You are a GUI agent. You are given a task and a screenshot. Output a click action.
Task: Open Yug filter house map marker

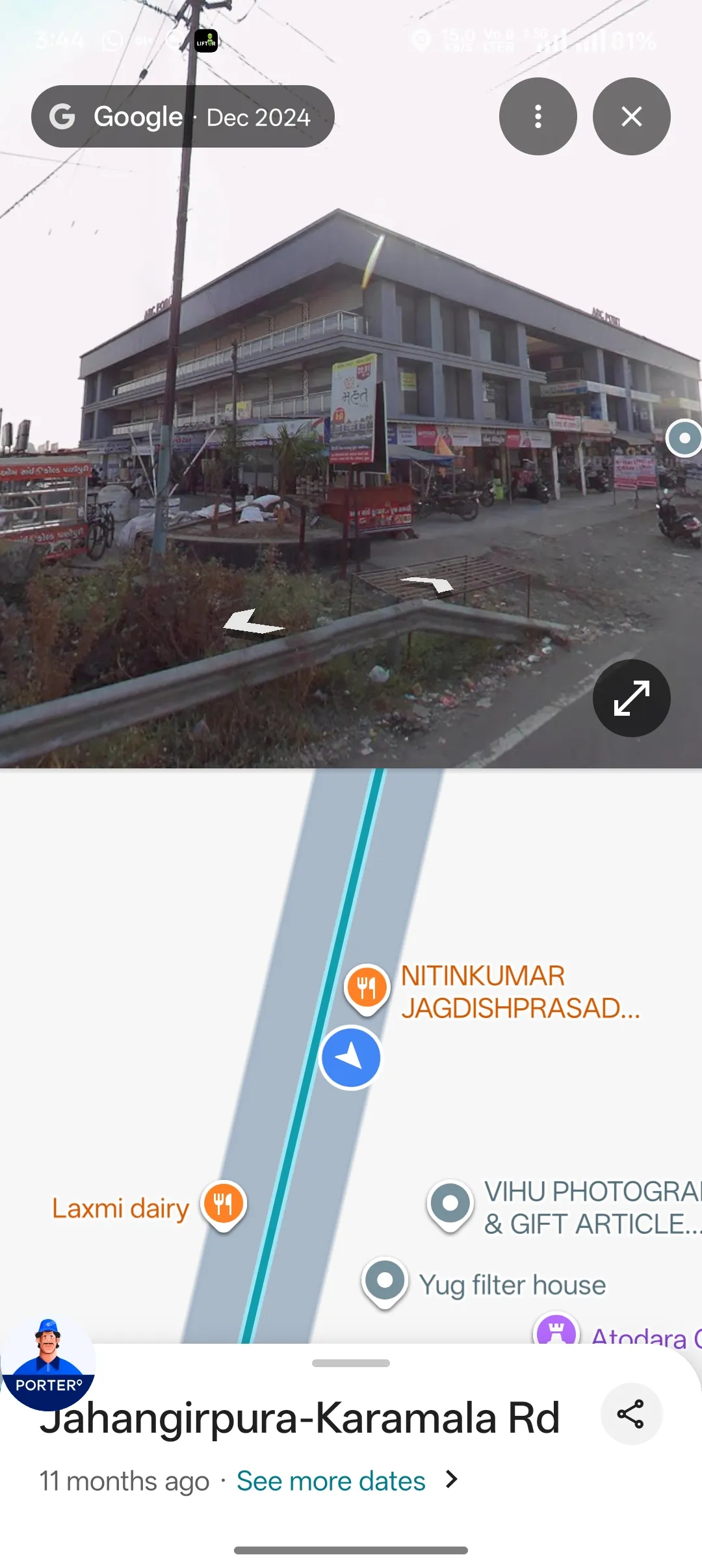385,1281
